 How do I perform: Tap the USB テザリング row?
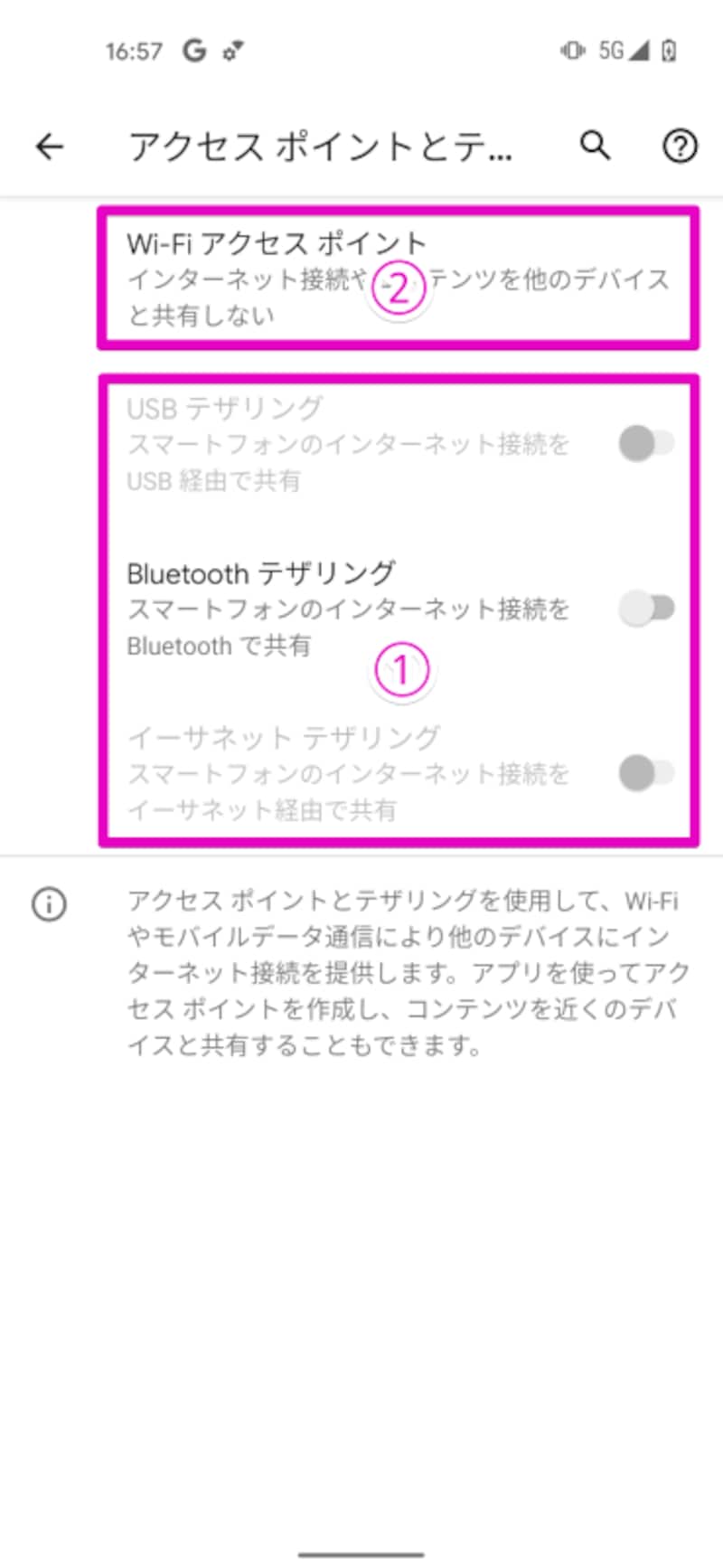pos(271,443)
